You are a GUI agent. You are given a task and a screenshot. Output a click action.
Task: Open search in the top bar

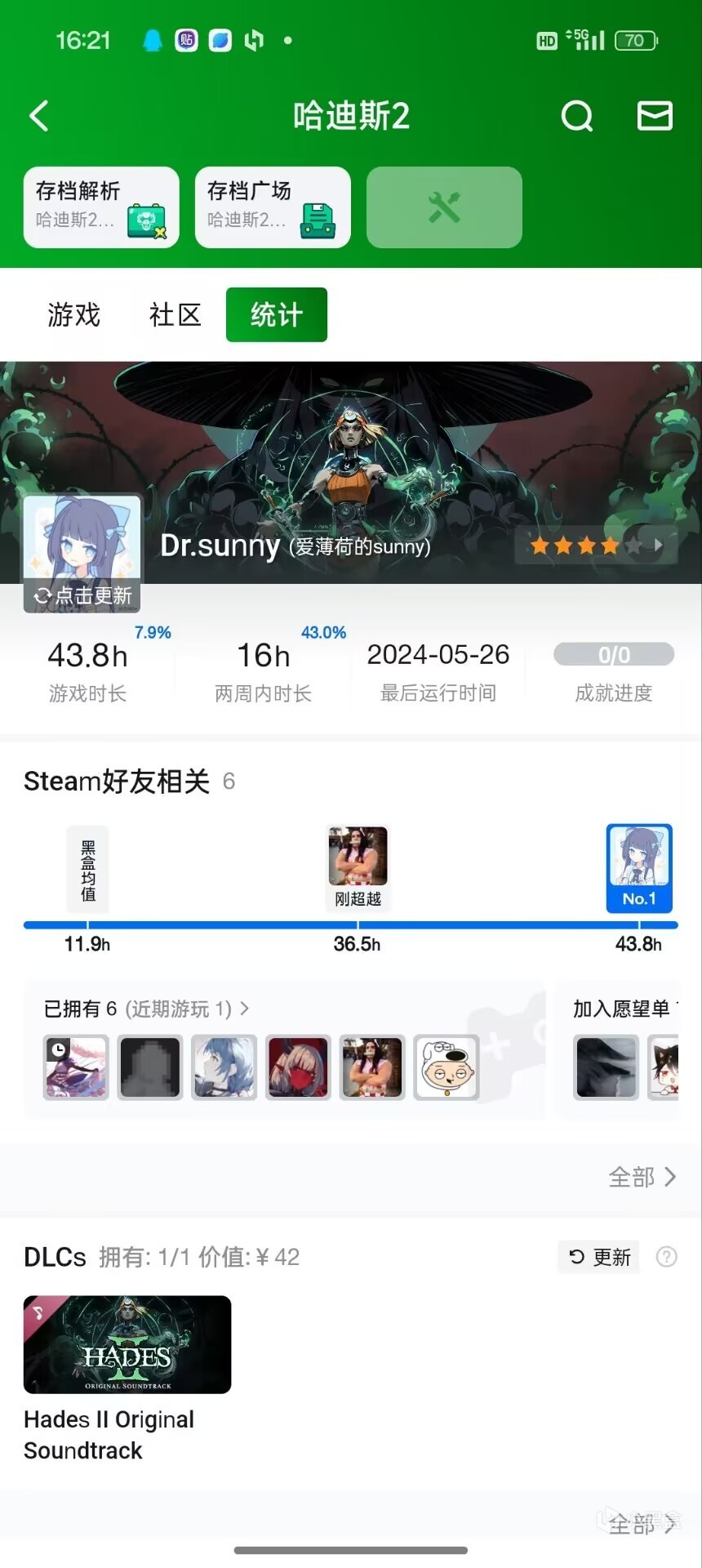point(577,116)
